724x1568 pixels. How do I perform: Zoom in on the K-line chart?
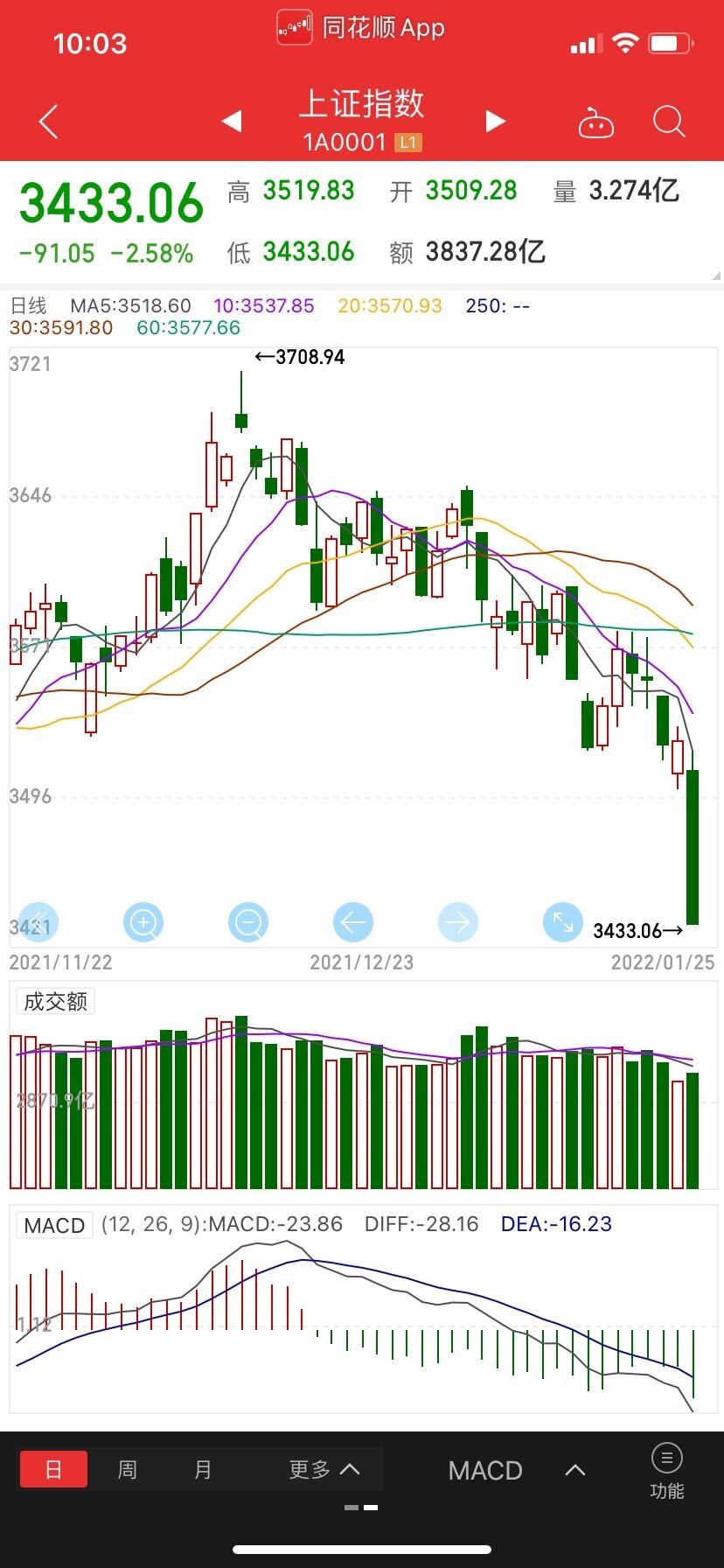pyautogui.click(x=143, y=922)
